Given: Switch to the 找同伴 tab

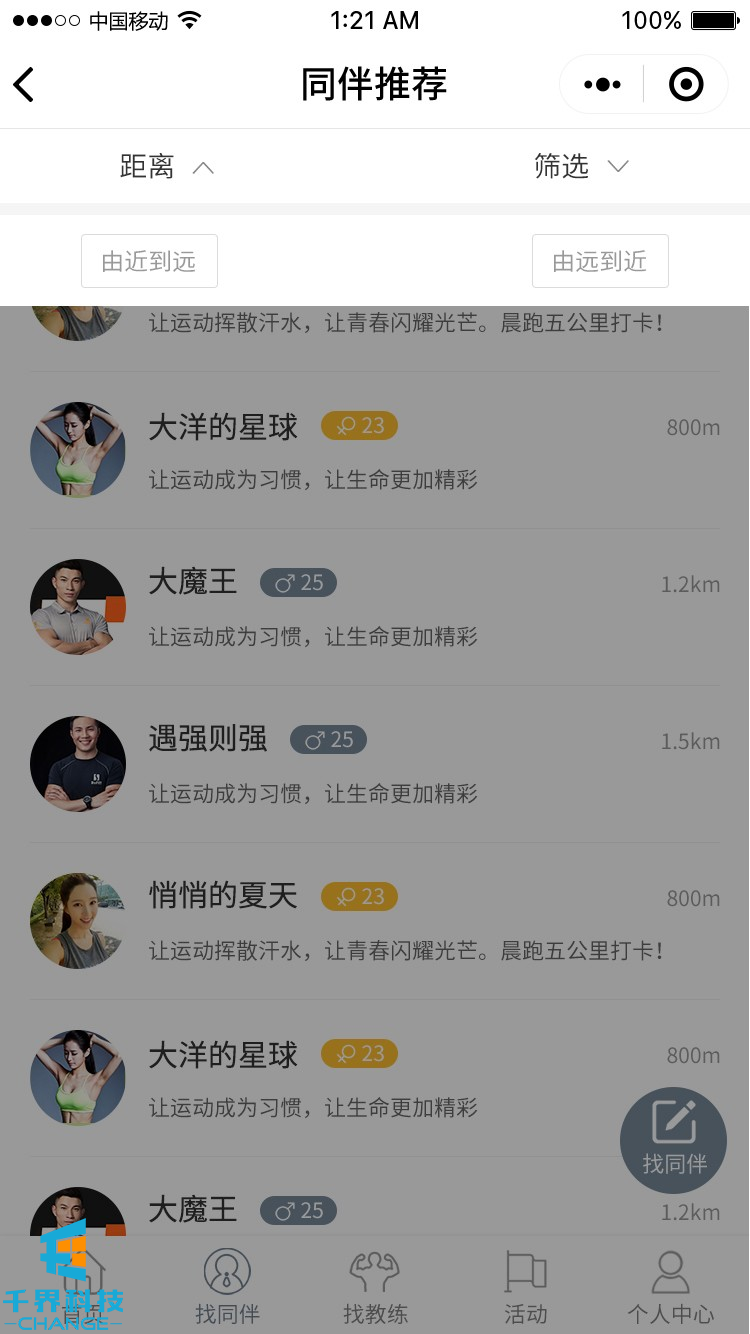Looking at the screenshot, I should [x=227, y=1286].
